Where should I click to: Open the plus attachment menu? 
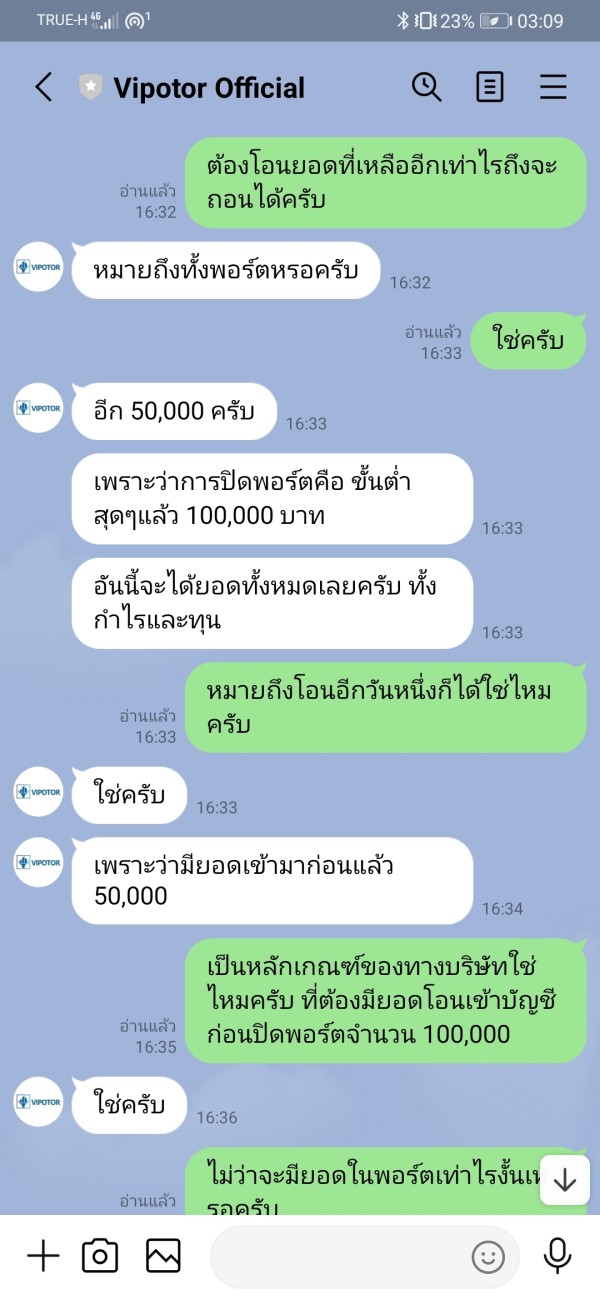click(43, 1256)
